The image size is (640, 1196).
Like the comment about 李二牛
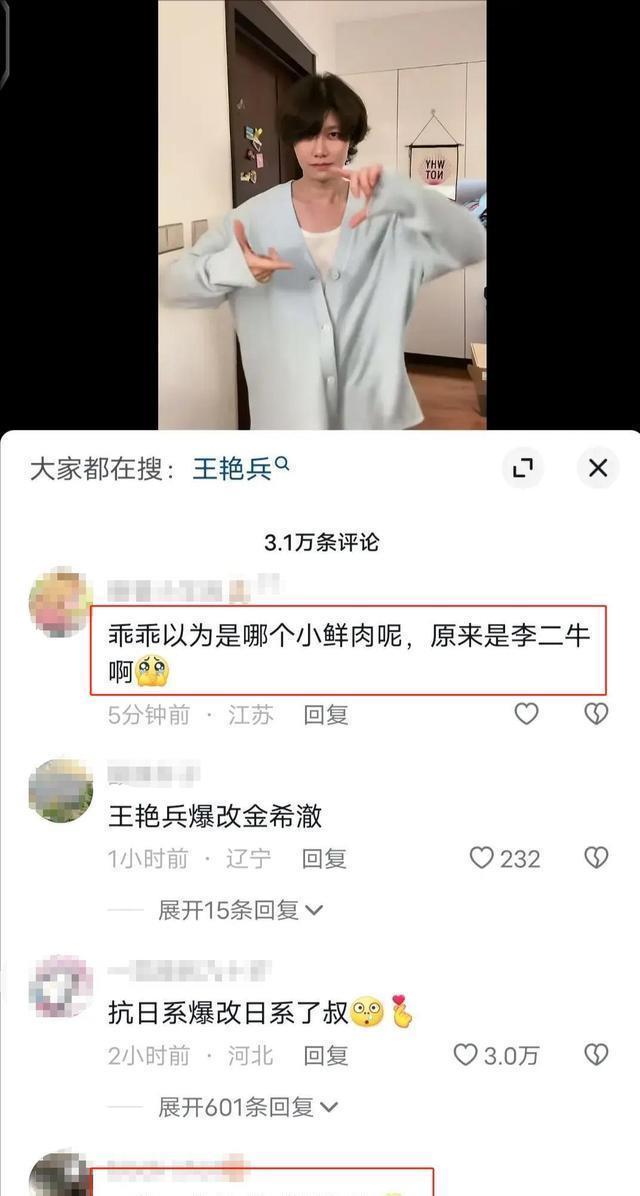pos(526,714)
